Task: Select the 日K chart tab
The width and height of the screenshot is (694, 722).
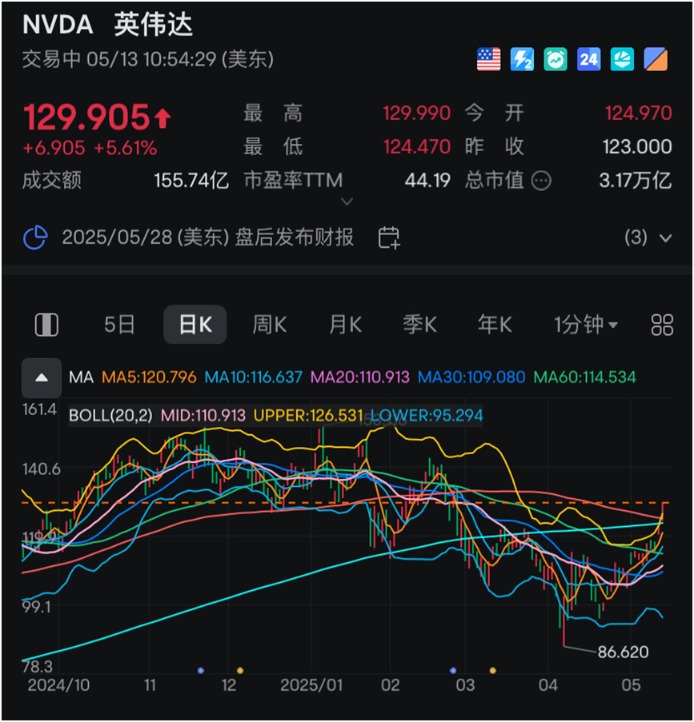Action: point(195,325)
